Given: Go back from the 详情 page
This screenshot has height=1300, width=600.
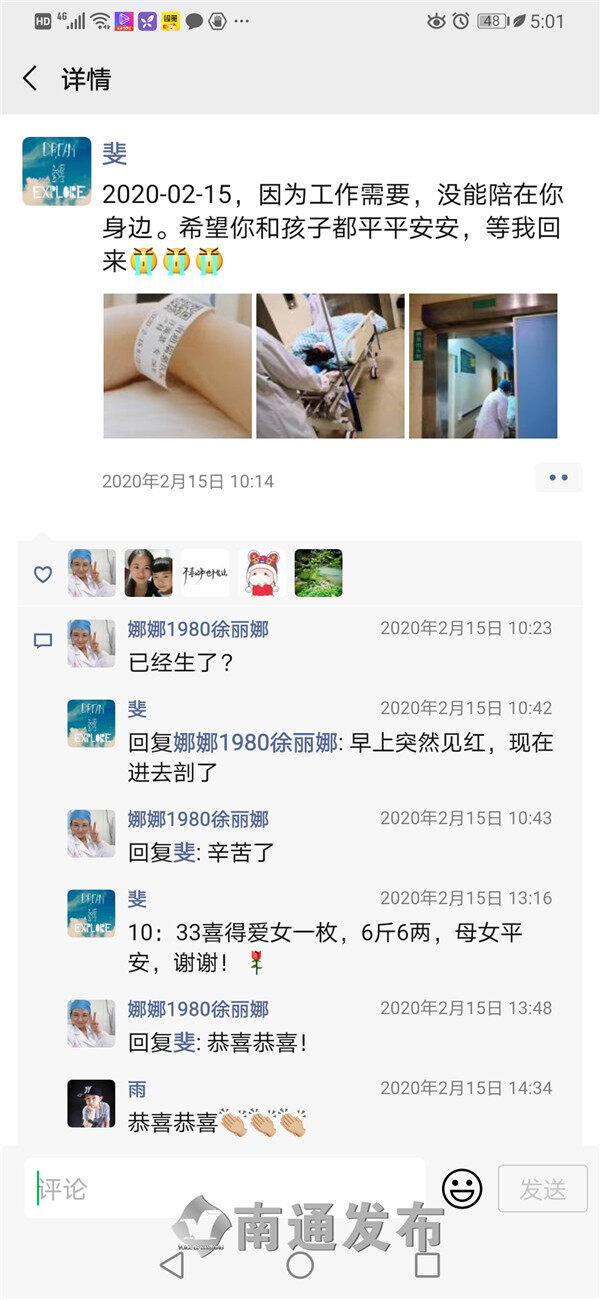Looking at the screenshot, I should coord(30,79).
